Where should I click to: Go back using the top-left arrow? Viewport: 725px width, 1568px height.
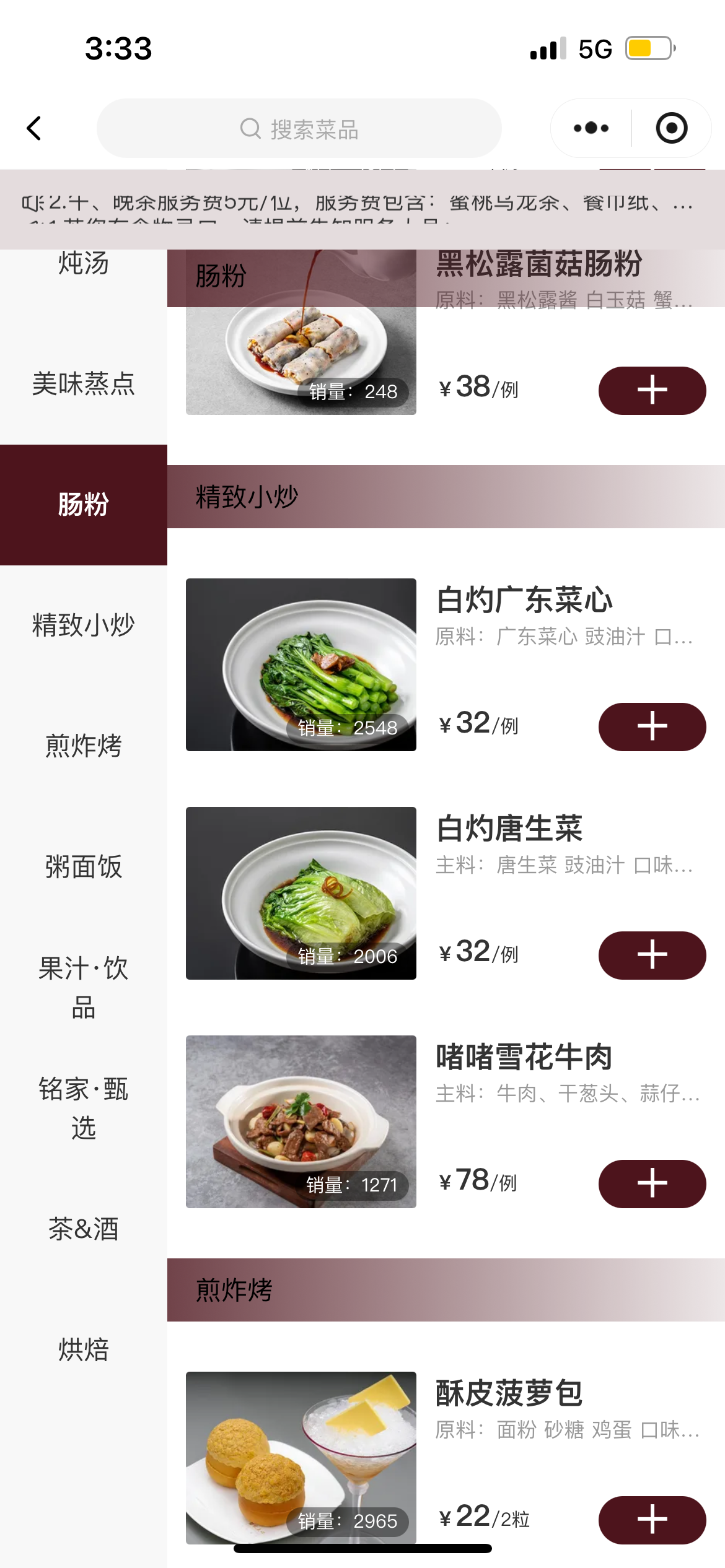click(x=35, y=129)
